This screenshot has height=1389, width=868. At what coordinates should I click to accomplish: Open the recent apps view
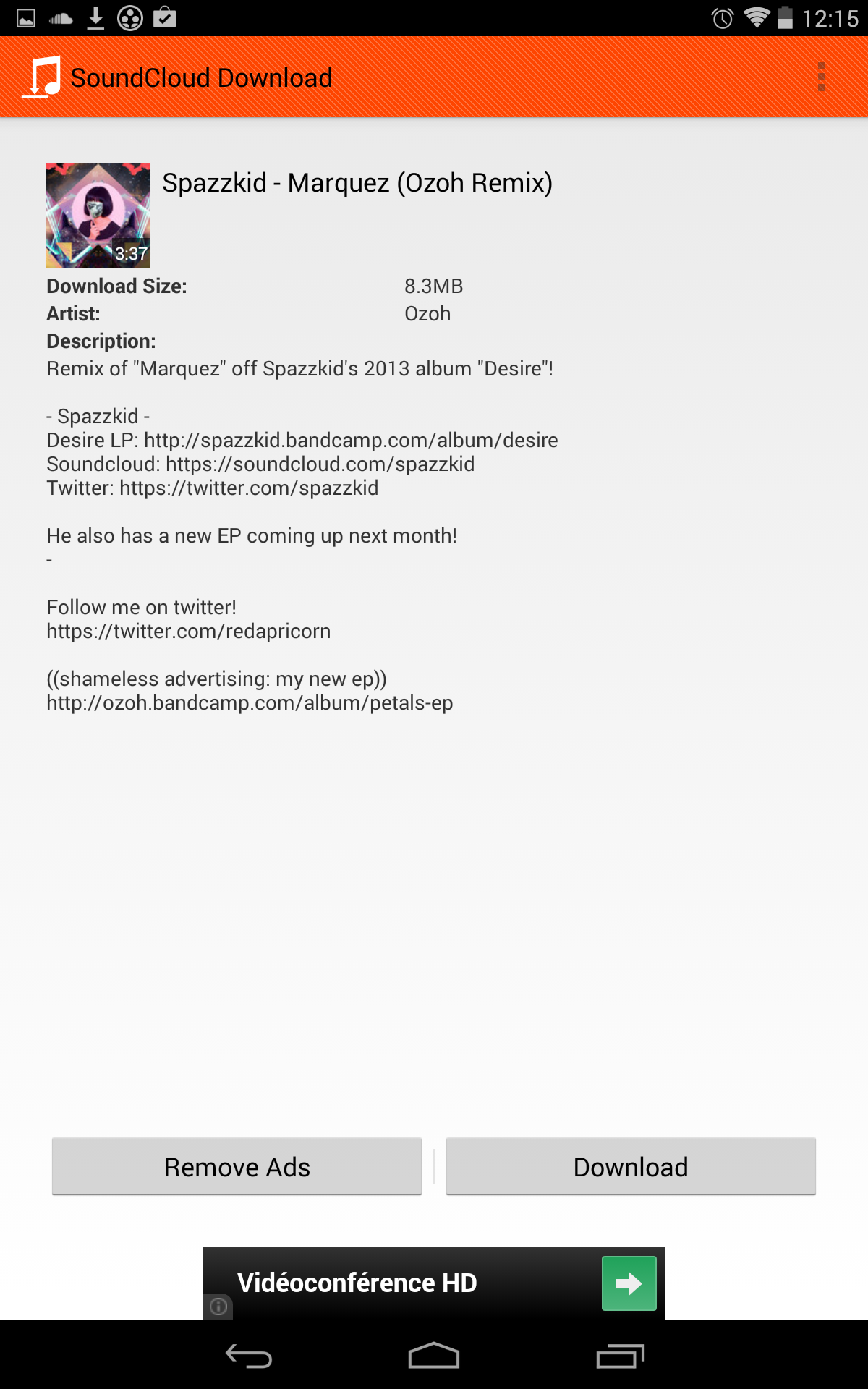pos(620,1356)
